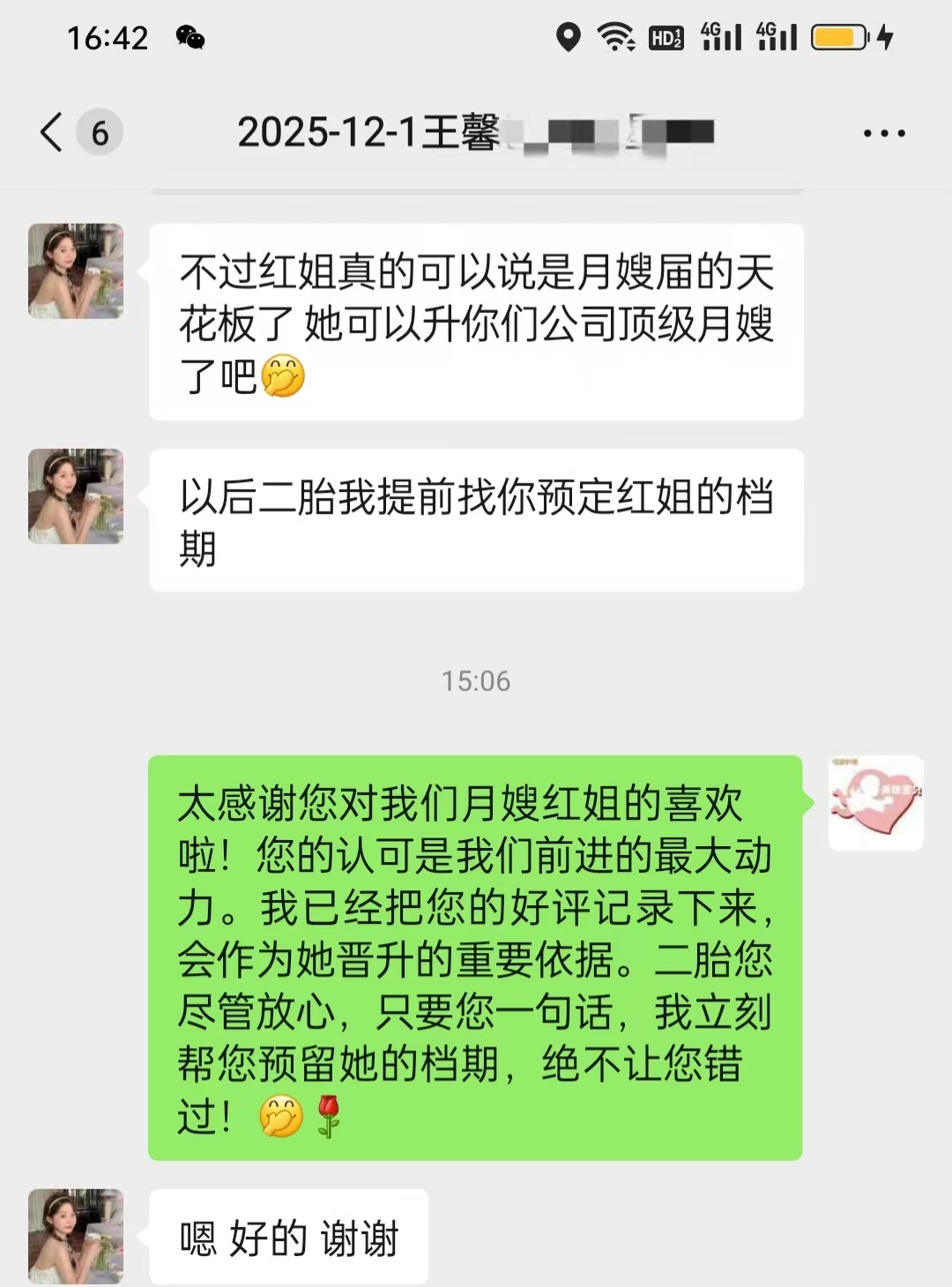Go back to the chat list
Image resolution: width=952 pixels, height=1287 pixels.
point(53,133)
